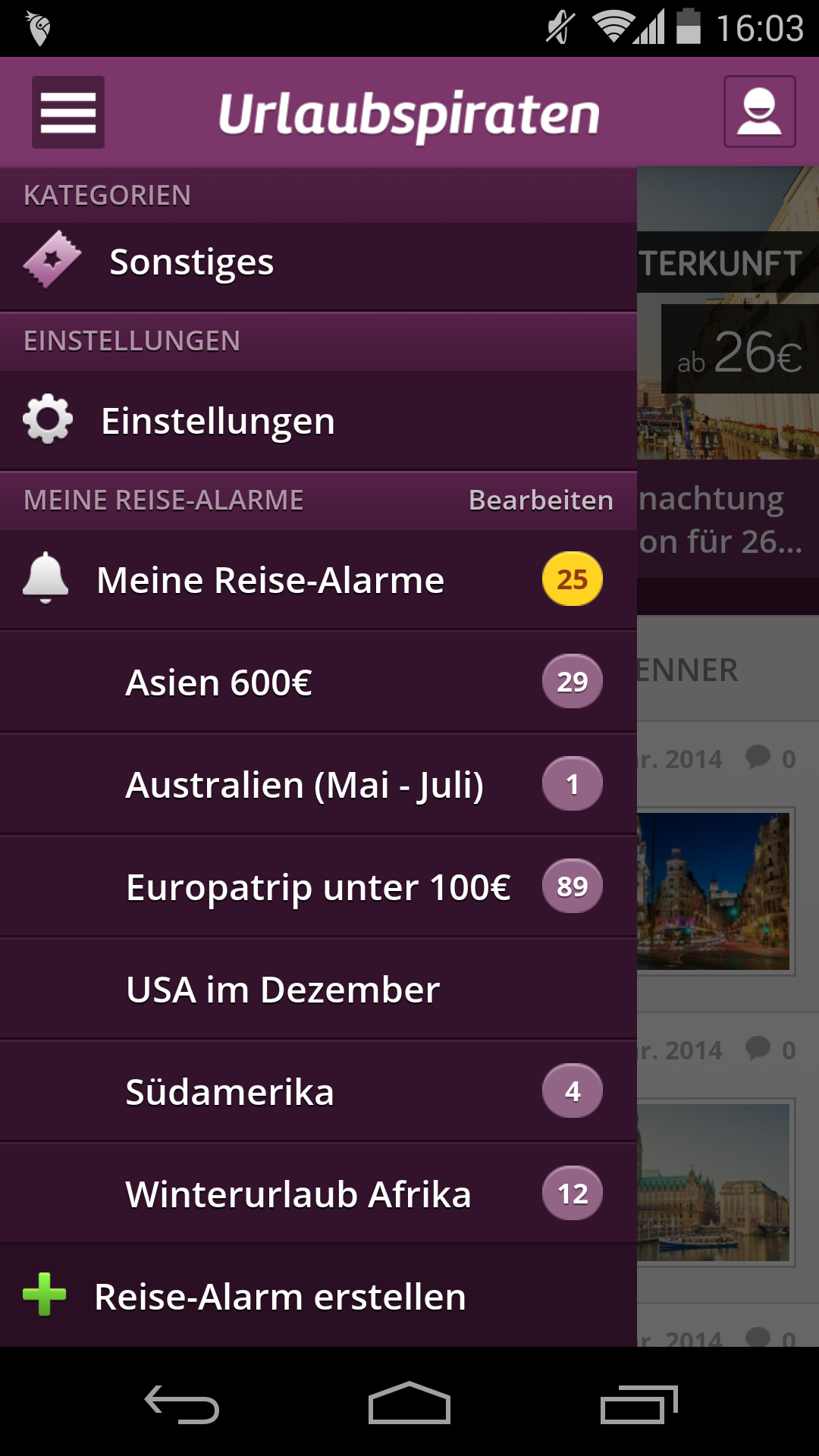
Task: Close the drawer via hamburger menu button
Action: (68, 112)
